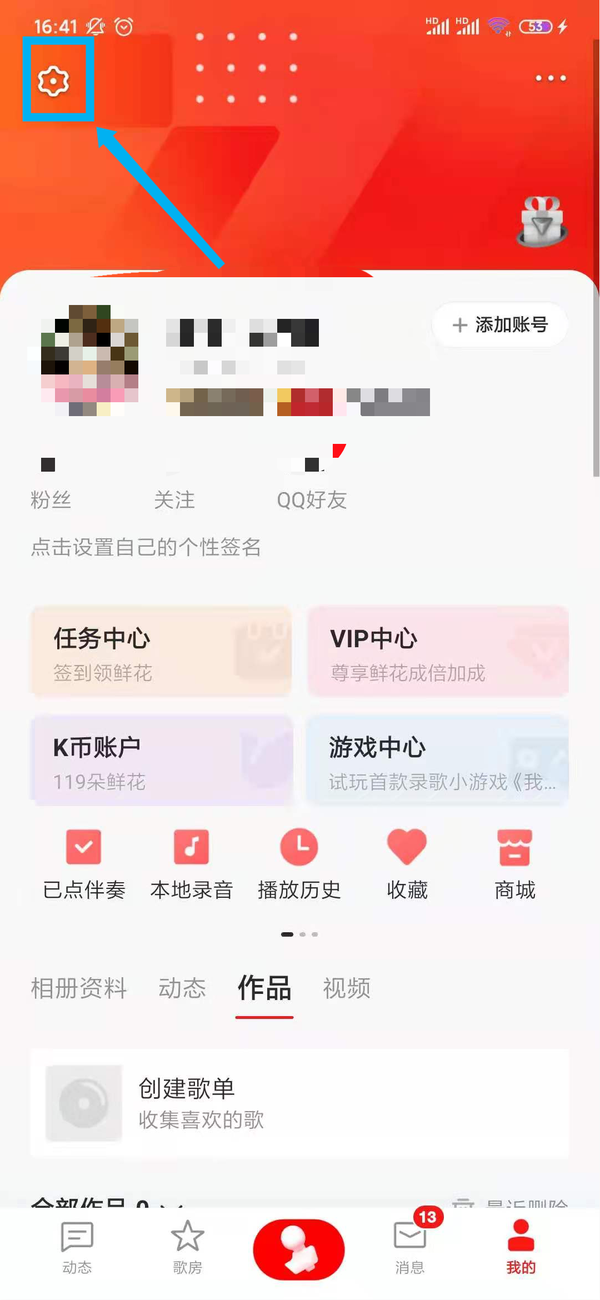
Task: Open VIP中心 card
Action: (437, 651)
